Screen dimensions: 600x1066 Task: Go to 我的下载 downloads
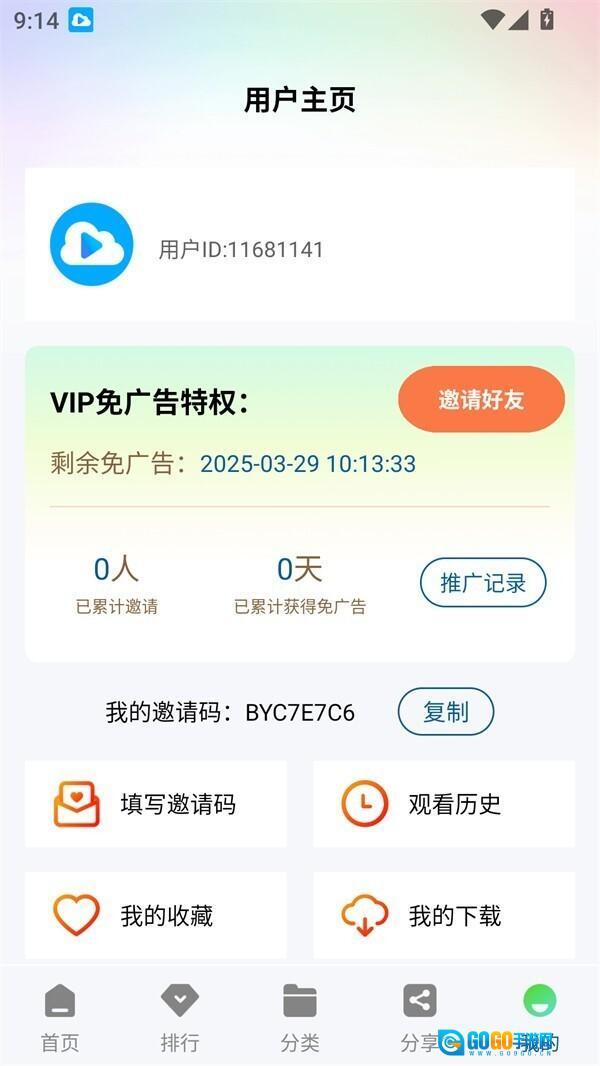pyautogui.click(x=444, y=915)
